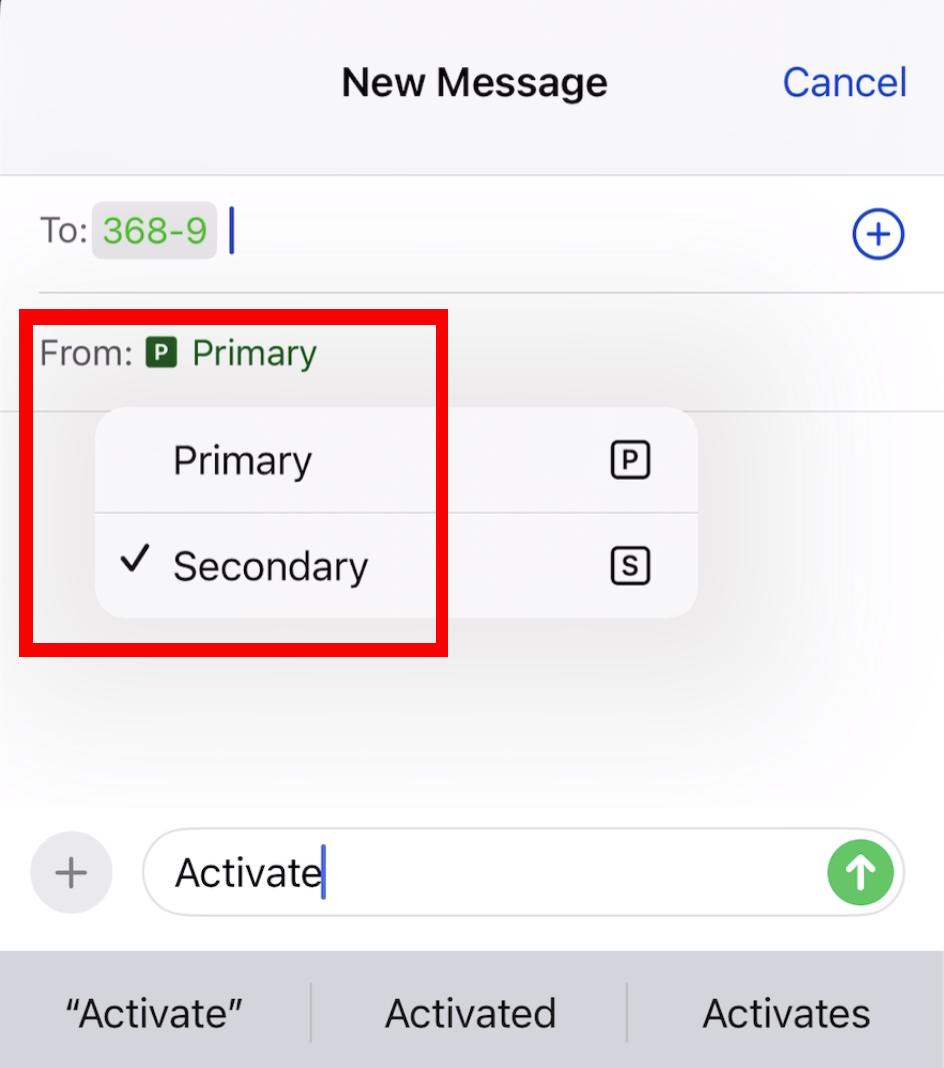Pick the Activates keyboard suggestion
This screenshot has height=1068, width=944.
[786, 1013]
